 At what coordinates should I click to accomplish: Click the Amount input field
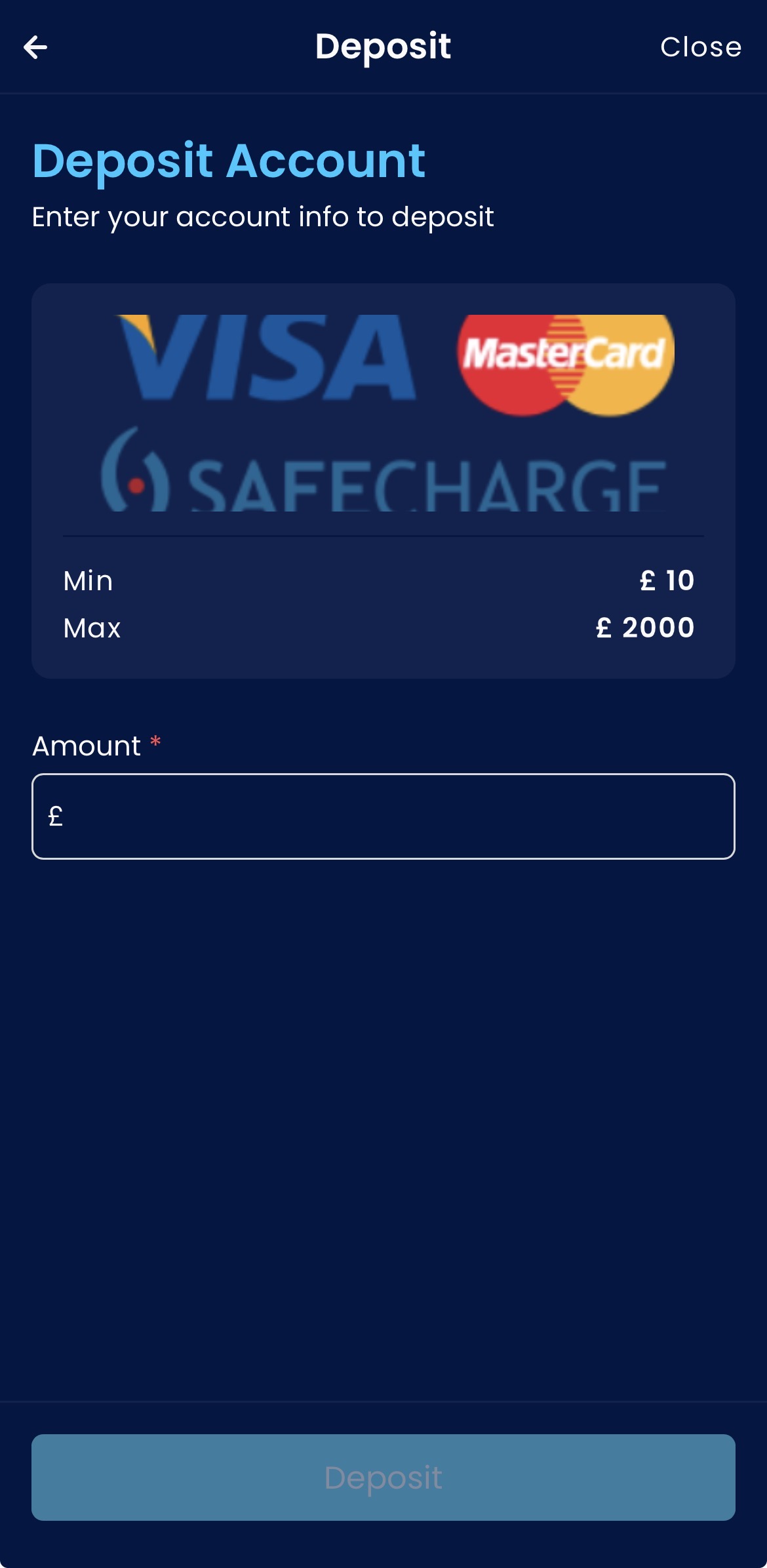pos(383,818)
